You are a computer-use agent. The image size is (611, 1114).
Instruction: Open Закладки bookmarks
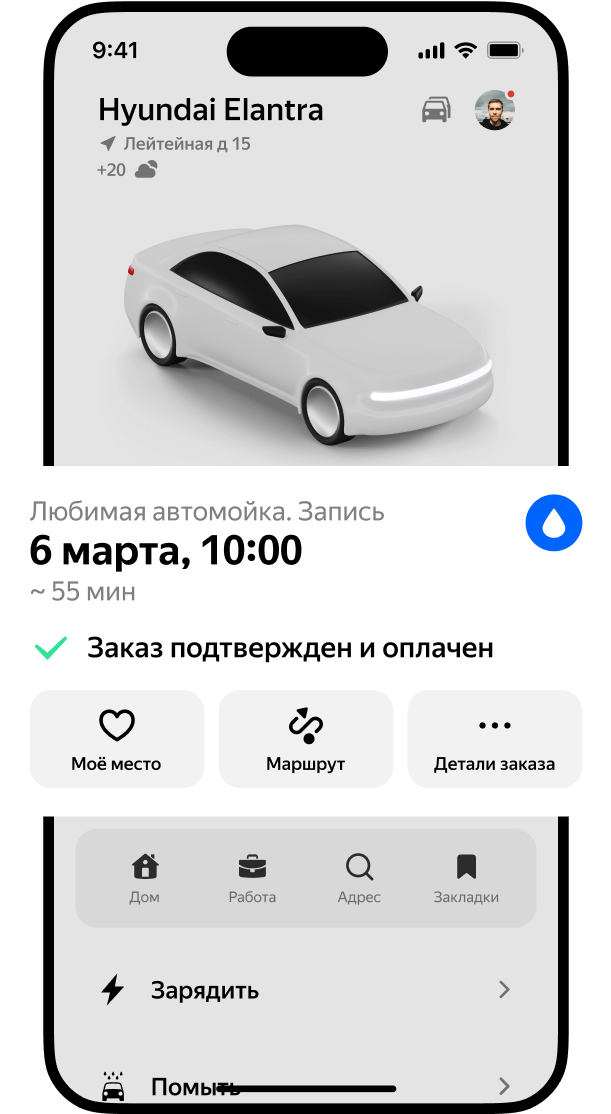(x=466, y=878)
